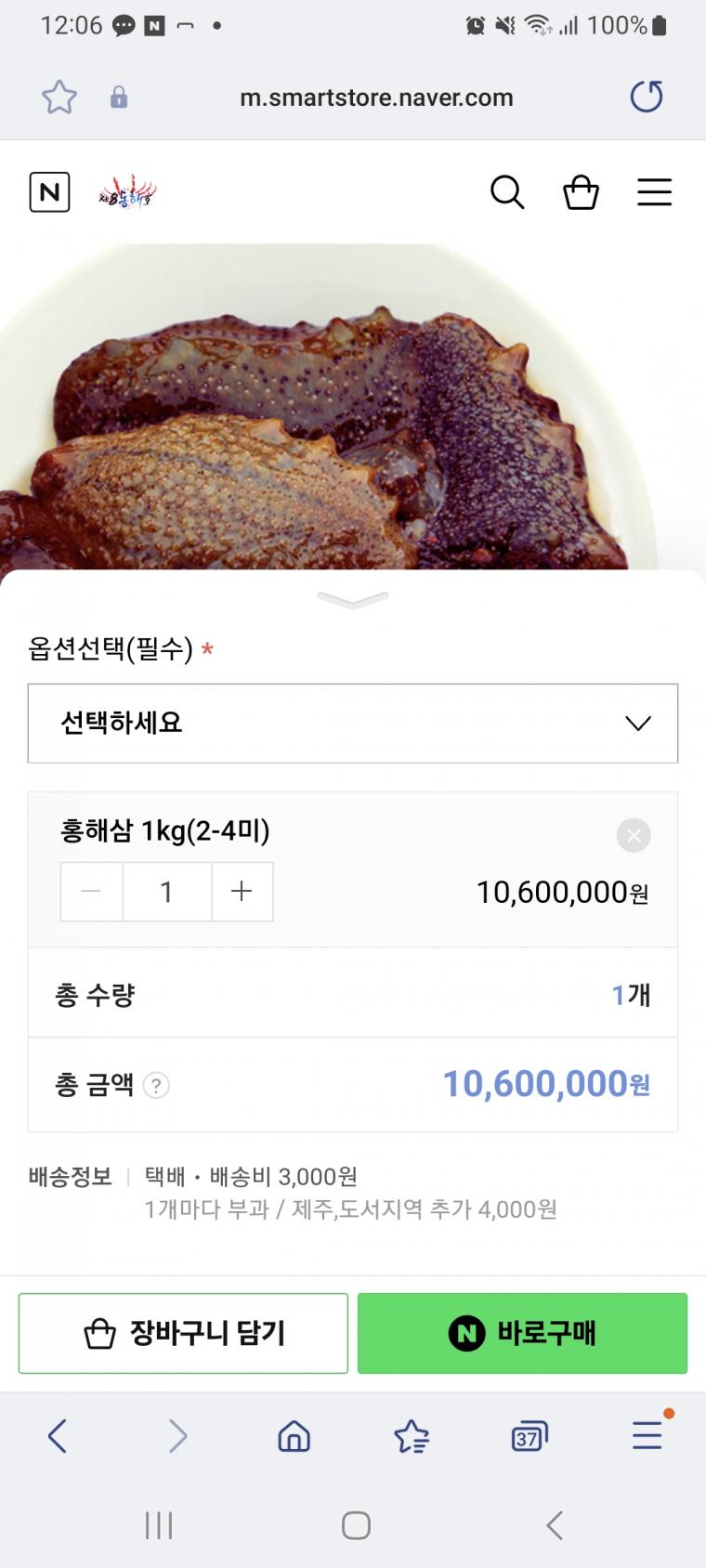Image resolution: width=706 pixels, height=1568 pixels.
Task: Add item with 장바구니 담기
Action: [x=183, y=1333]
